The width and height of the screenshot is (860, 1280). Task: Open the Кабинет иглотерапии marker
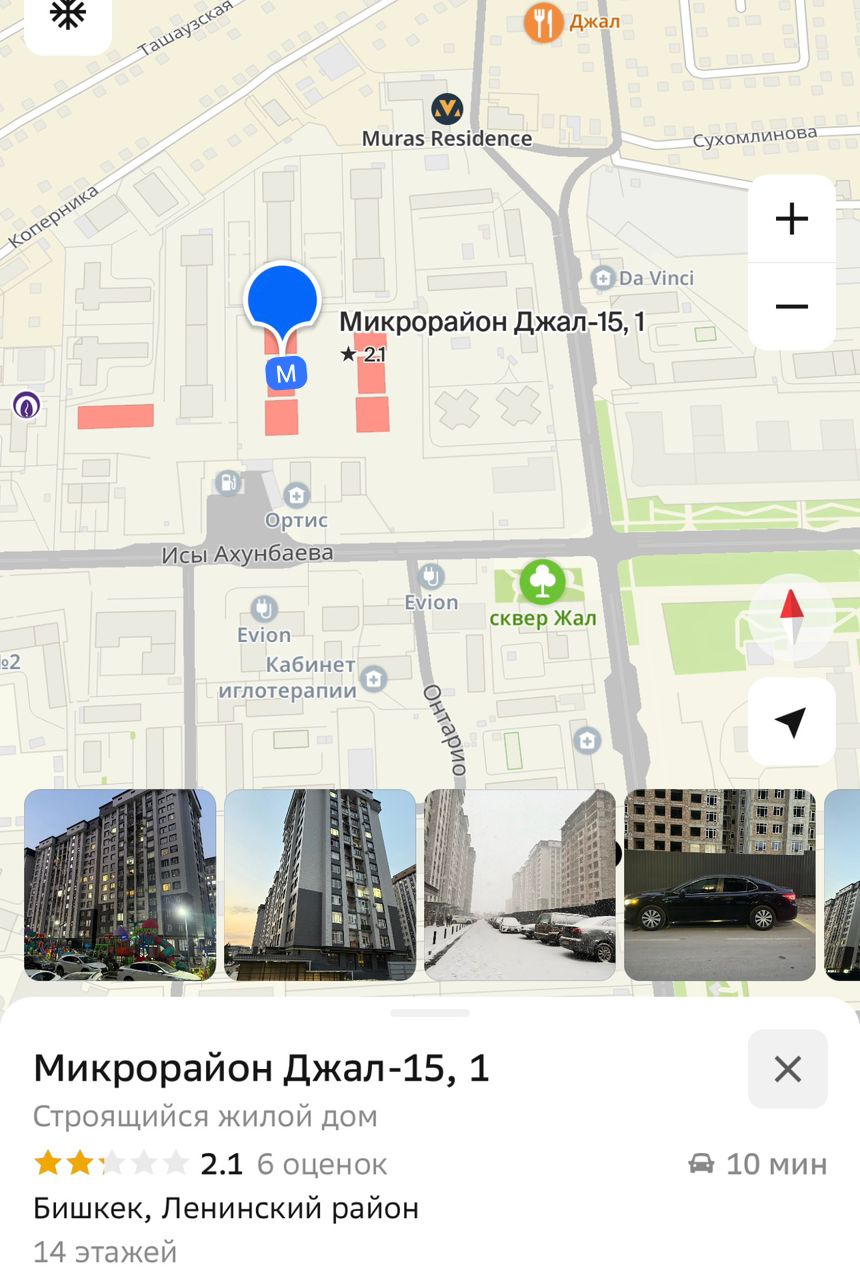pyautogui.click(x=373, y=680)
